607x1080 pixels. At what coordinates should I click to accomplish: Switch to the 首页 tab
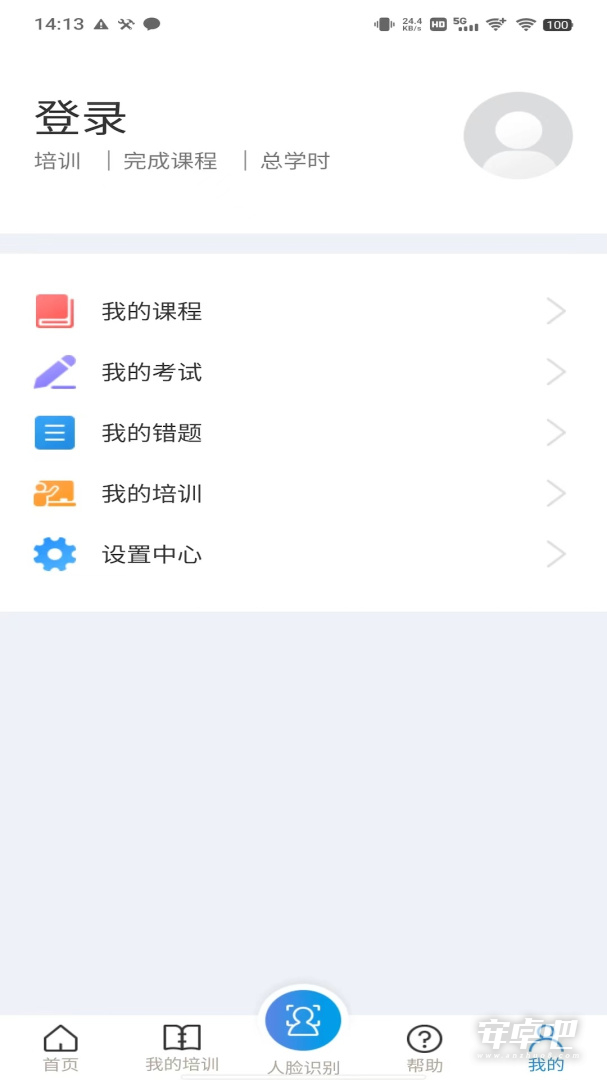point(61,1048)
